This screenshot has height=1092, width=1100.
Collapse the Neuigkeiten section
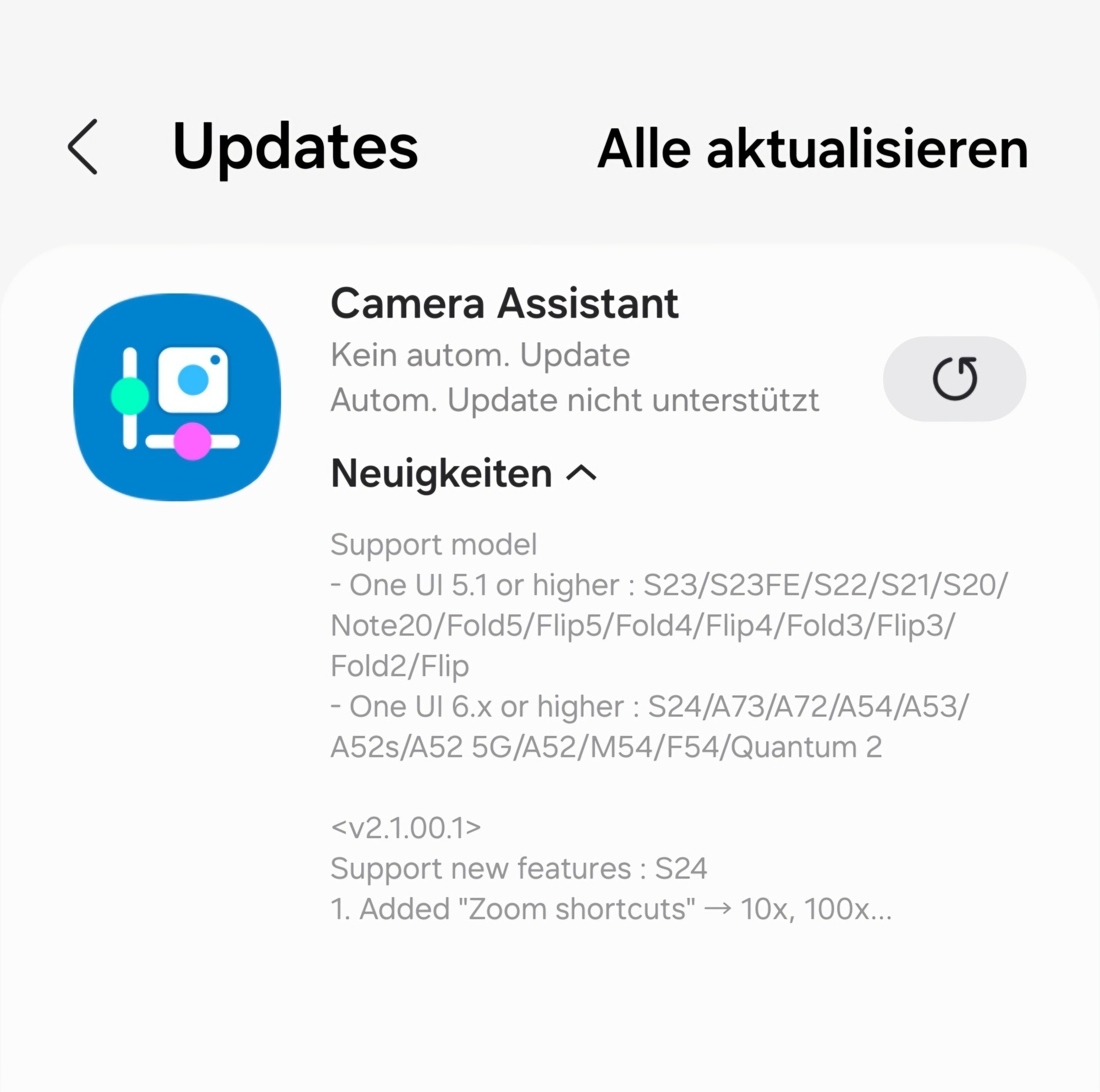(x=581, y=473)
